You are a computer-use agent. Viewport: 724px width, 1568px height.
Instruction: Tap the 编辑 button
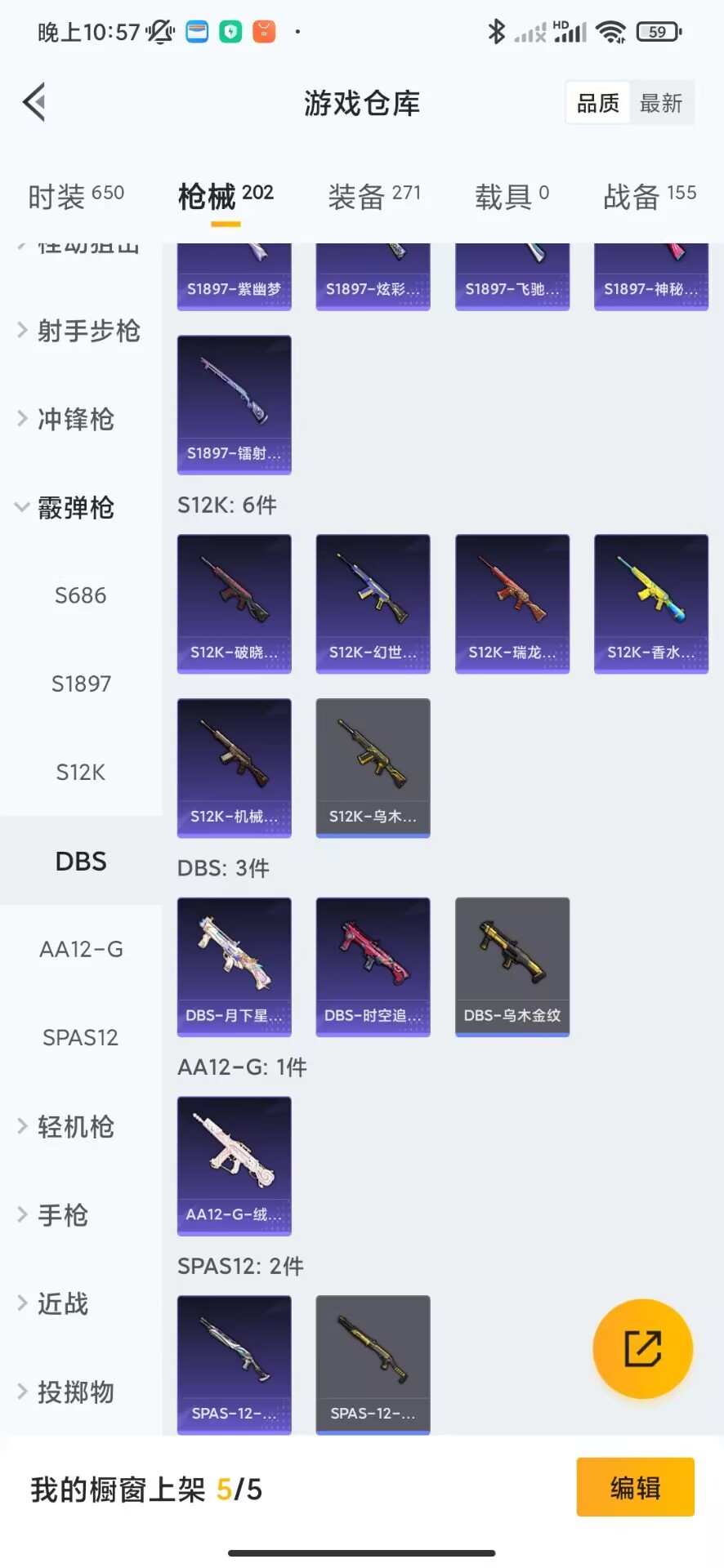click(635, 1487)
